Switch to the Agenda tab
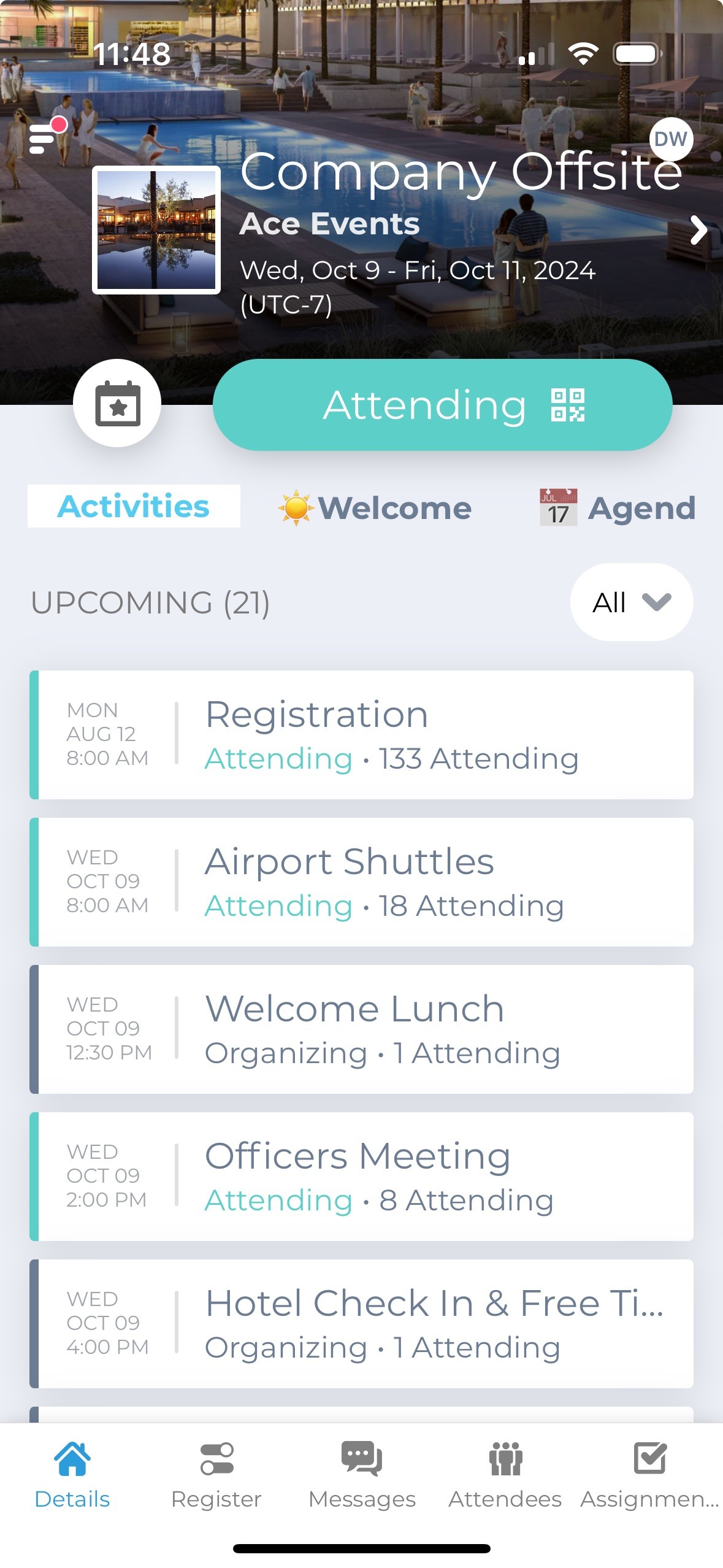This screenshot has height=1568, width=723. [x=618, y=508]
